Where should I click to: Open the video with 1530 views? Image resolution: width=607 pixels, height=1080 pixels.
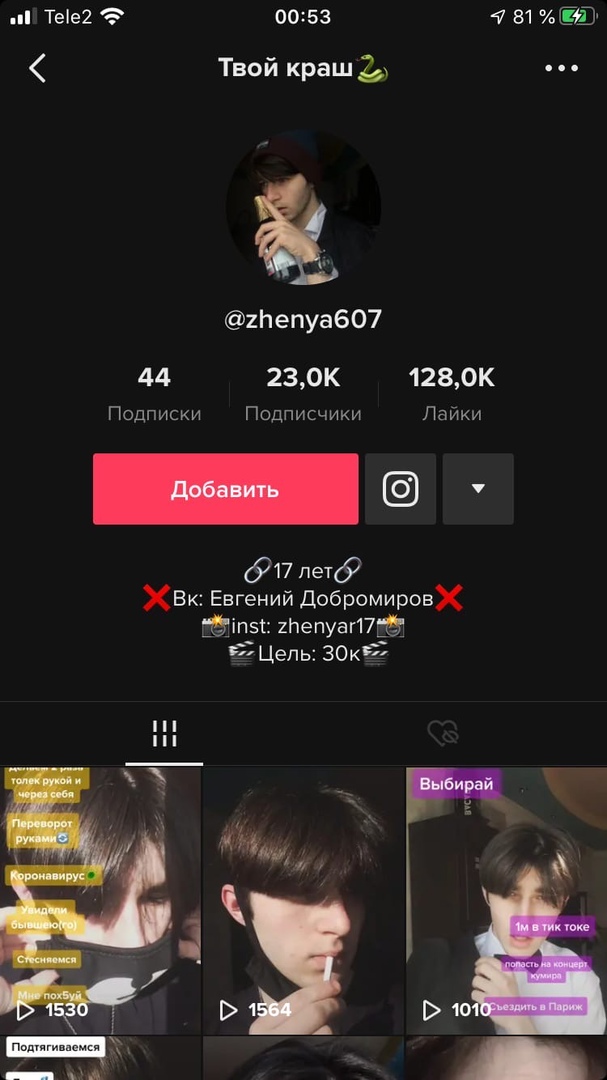tap(100, 900)
